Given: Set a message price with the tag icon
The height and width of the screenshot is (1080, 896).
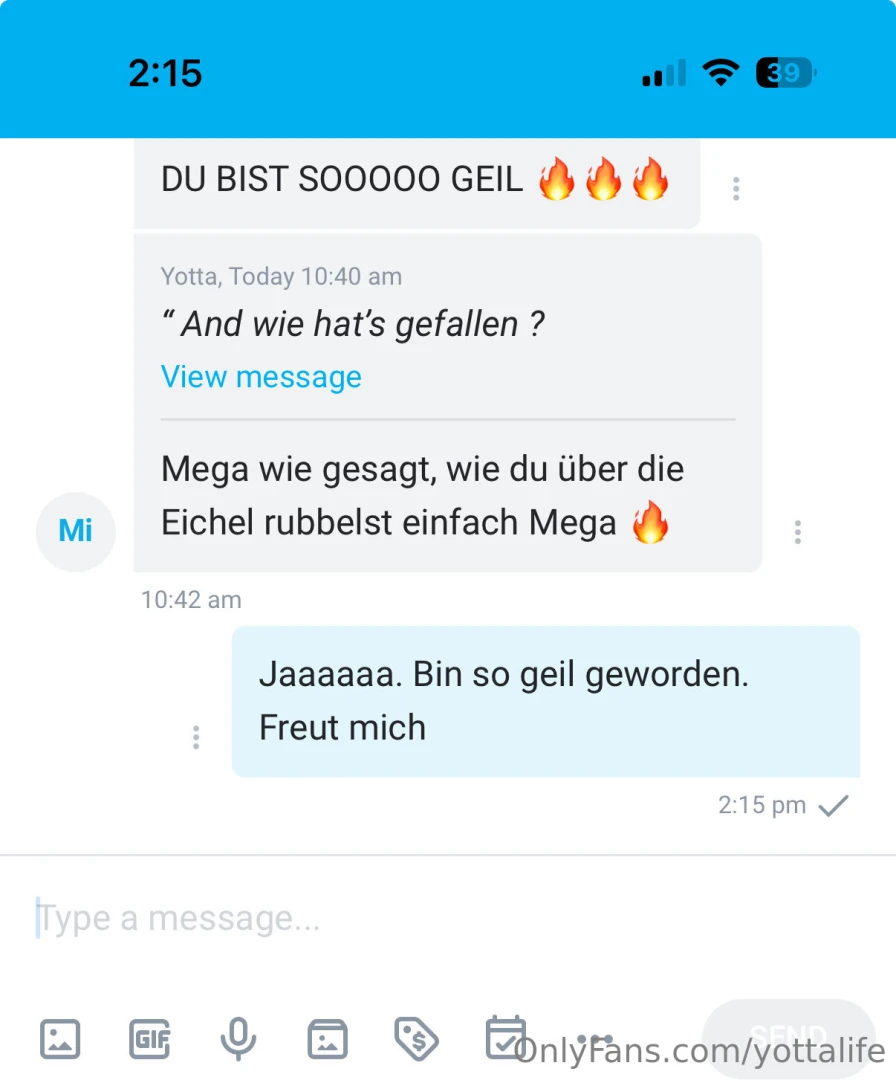Looking at the screenshot, I should point(416,1040).
